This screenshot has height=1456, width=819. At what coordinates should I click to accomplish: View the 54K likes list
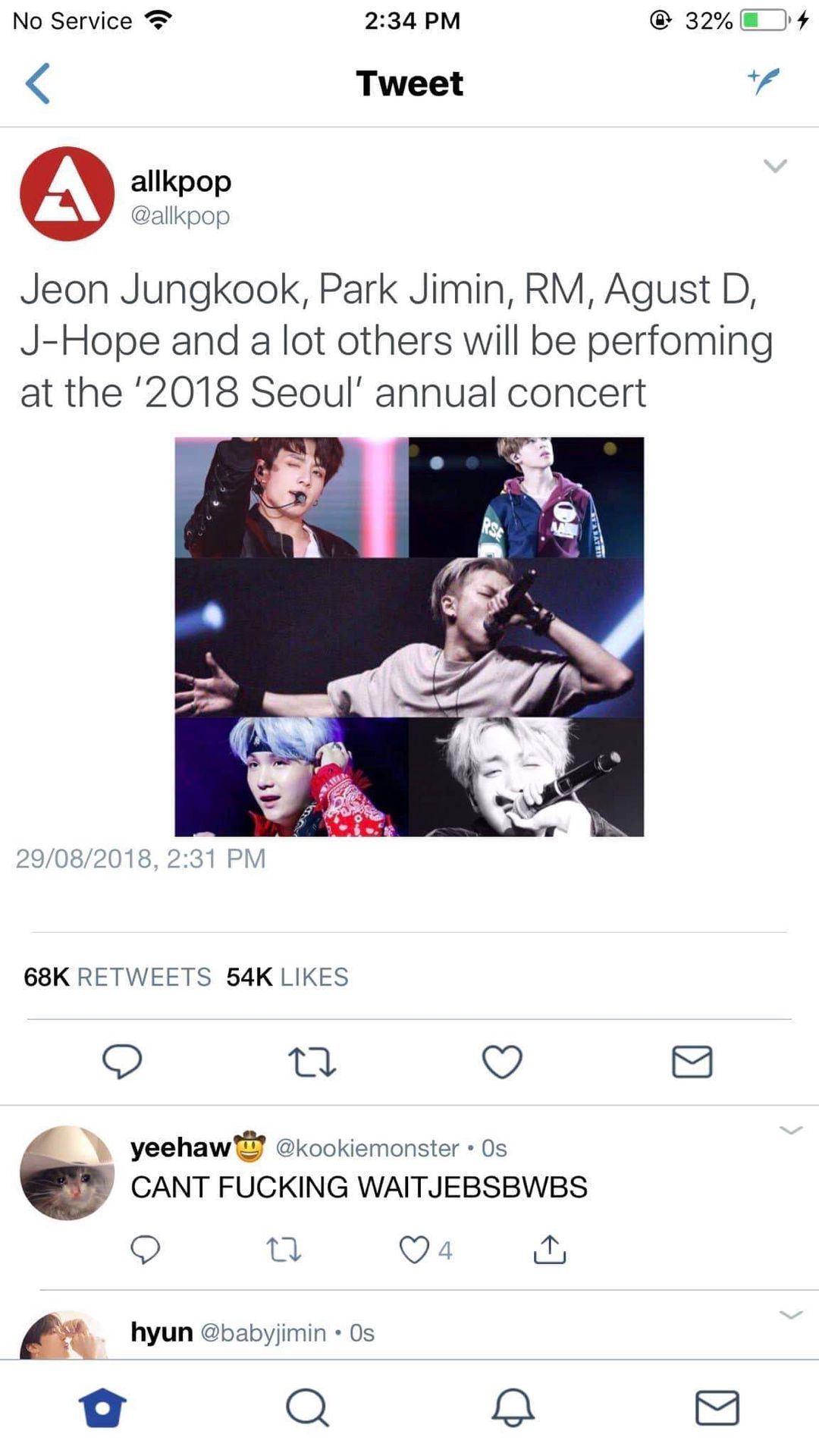[287, 977]
